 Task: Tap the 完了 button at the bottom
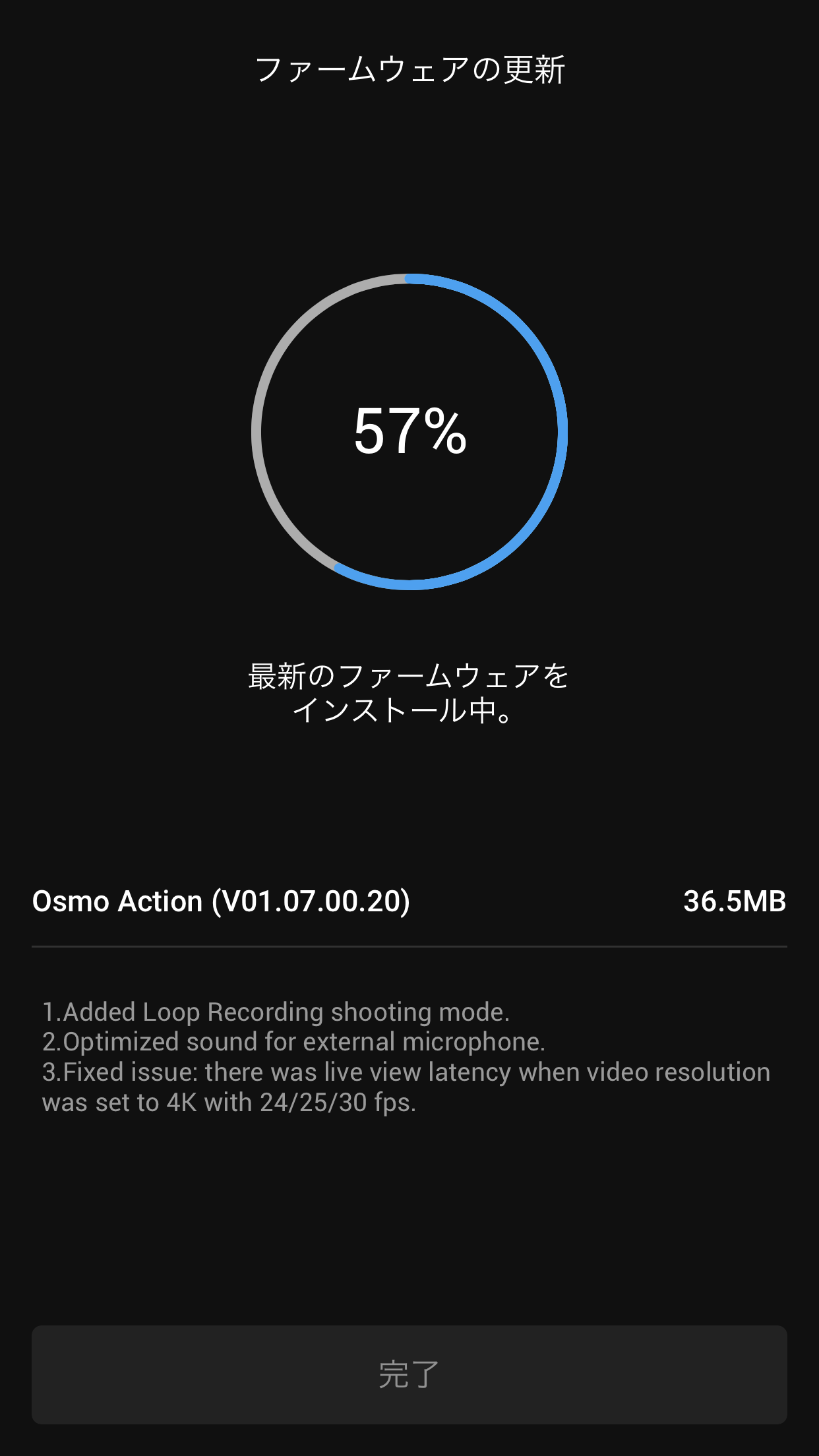tap(409, 1374)
